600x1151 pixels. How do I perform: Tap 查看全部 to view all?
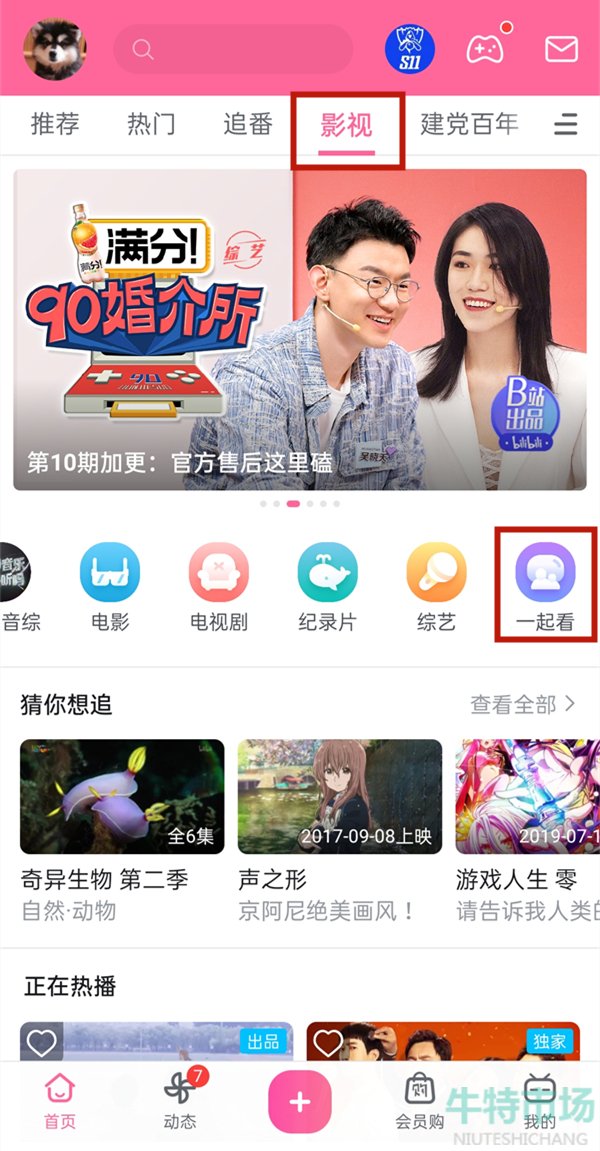tap(522, 704)
